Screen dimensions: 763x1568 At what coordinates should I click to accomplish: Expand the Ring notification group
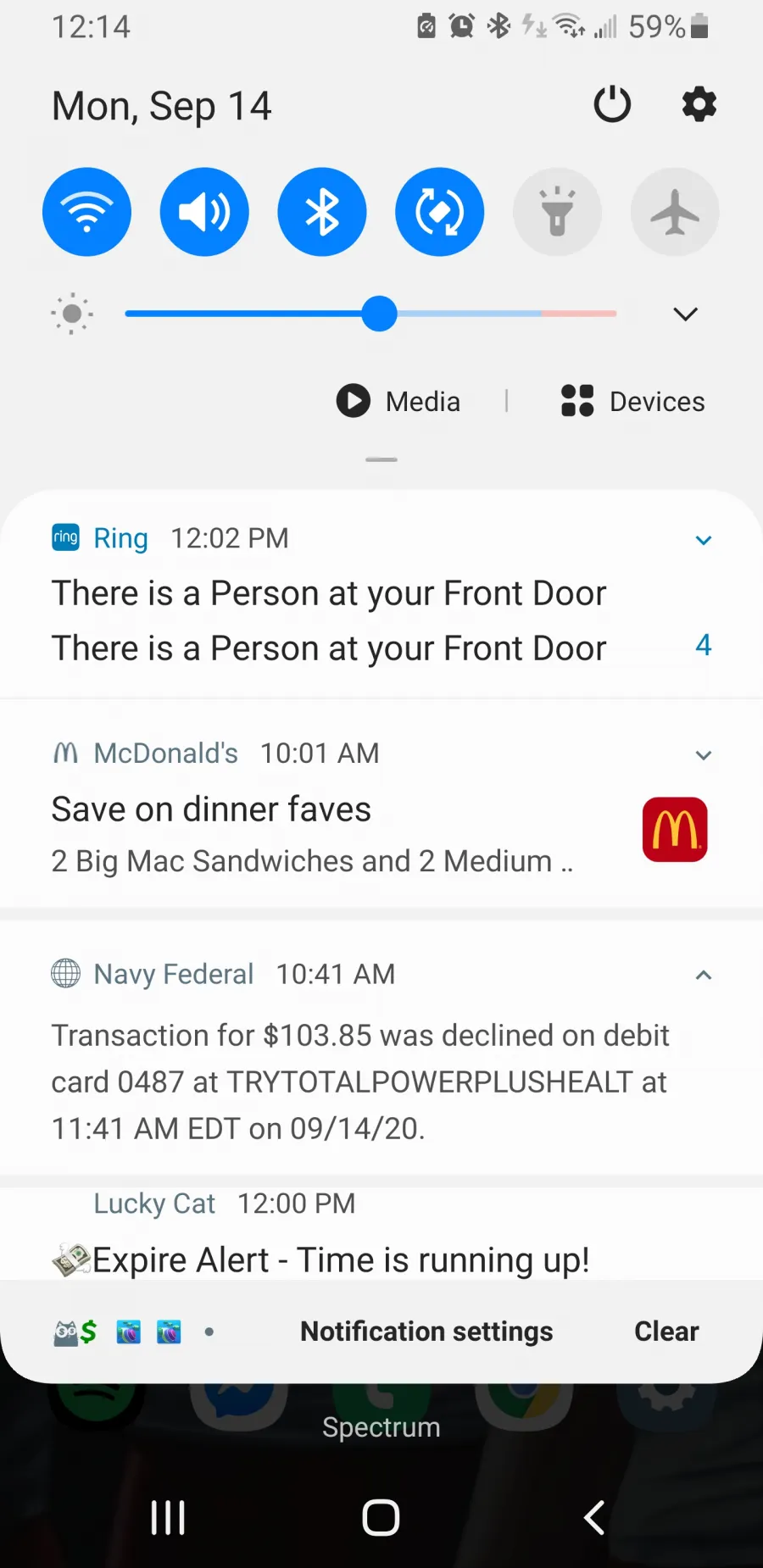[x=703, y=541]
